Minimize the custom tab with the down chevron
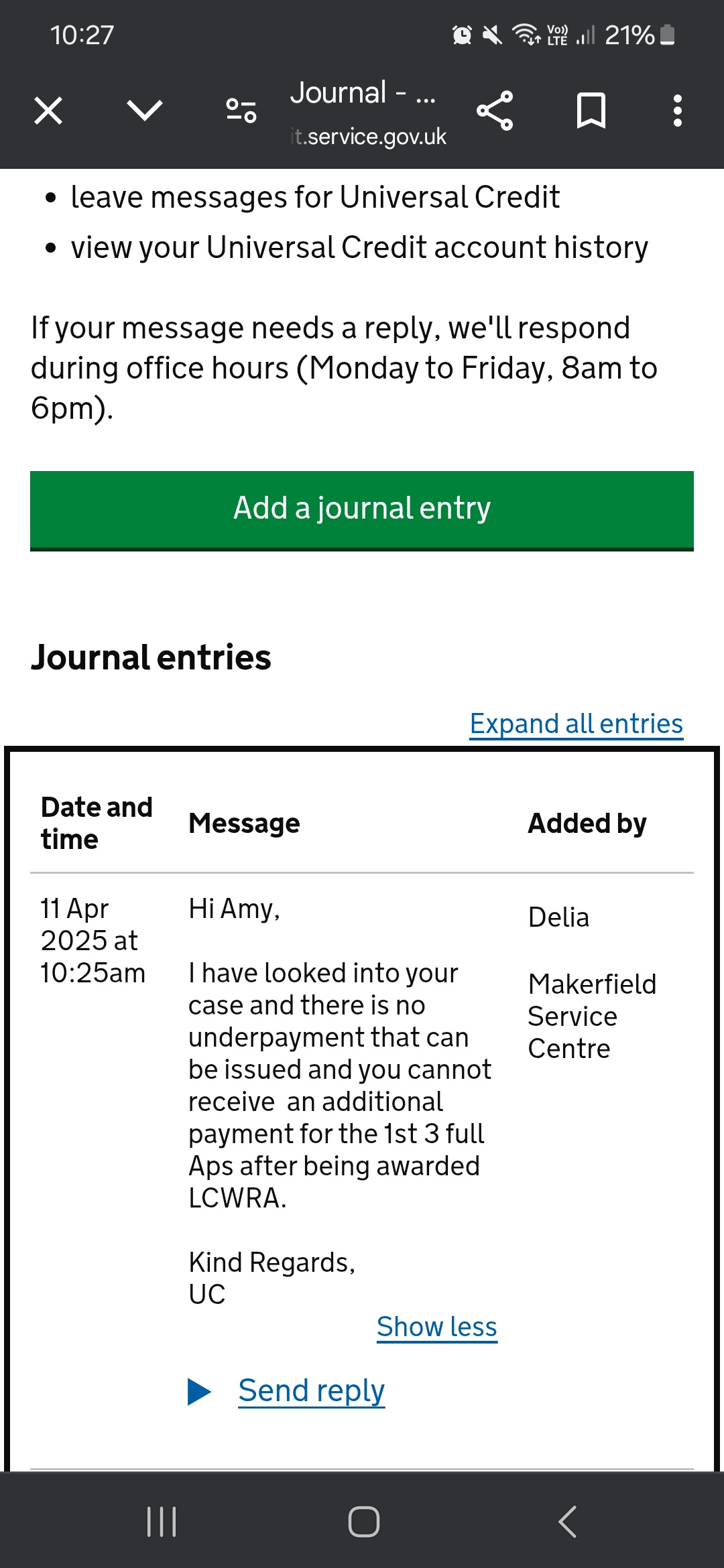This screenshot has height=1568, width=724. (145, 111)
